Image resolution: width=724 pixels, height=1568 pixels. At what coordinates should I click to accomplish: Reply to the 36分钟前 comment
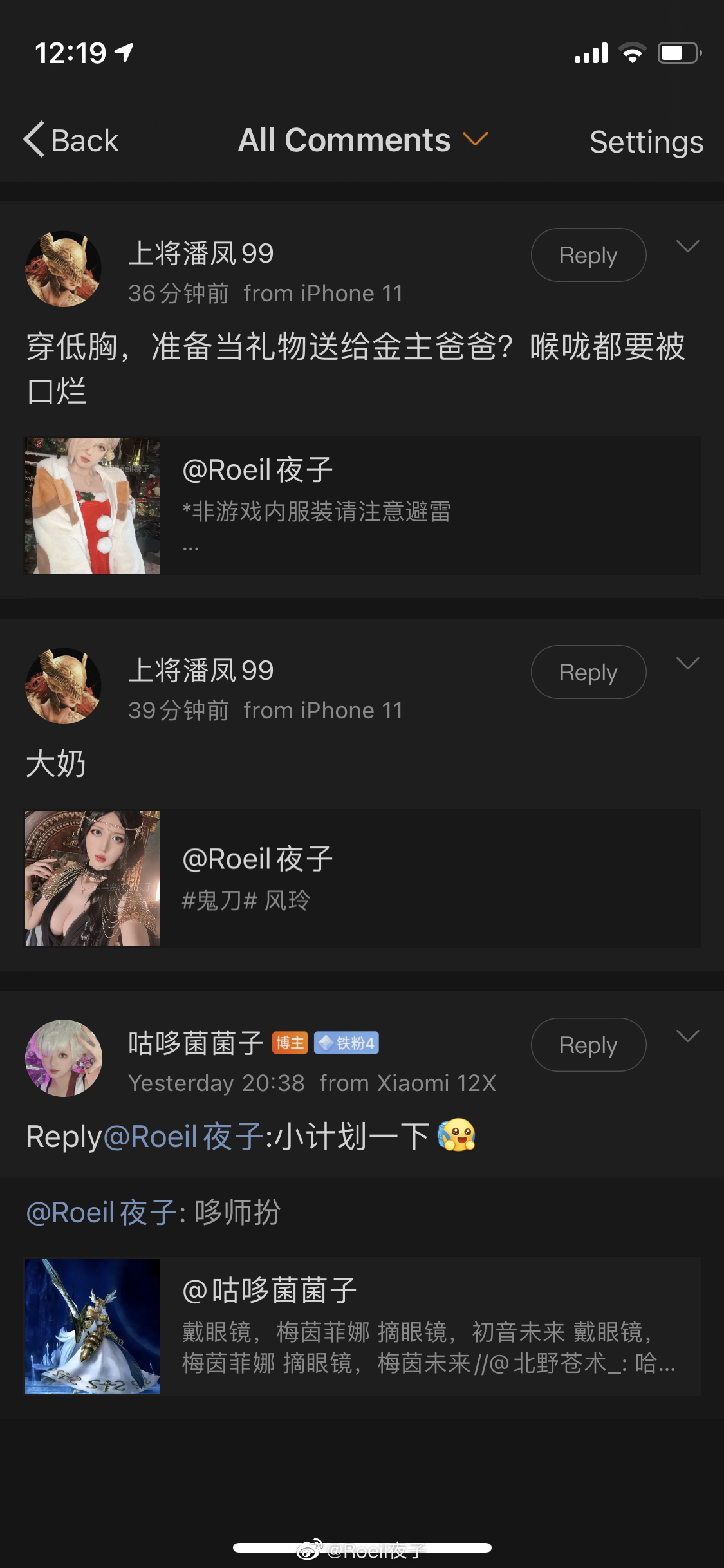click(x=588, y=255)
